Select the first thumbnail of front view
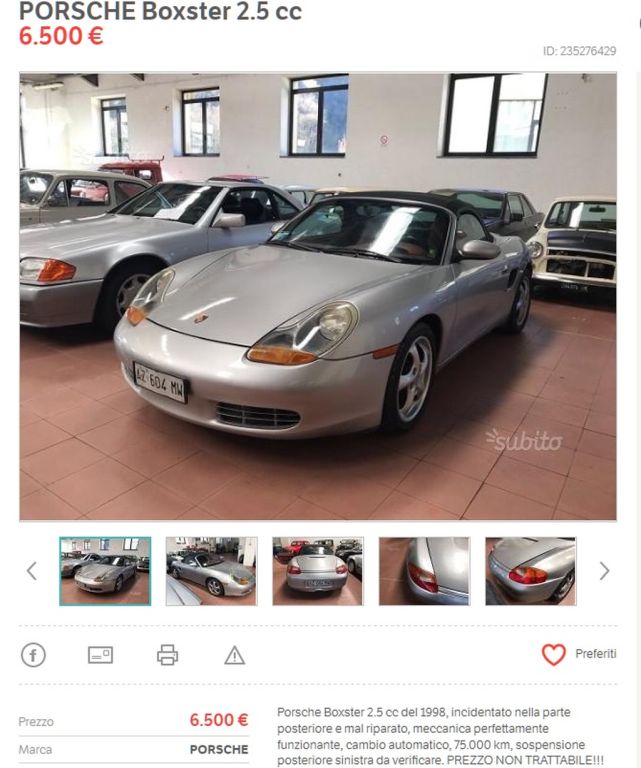 point(105,571)
